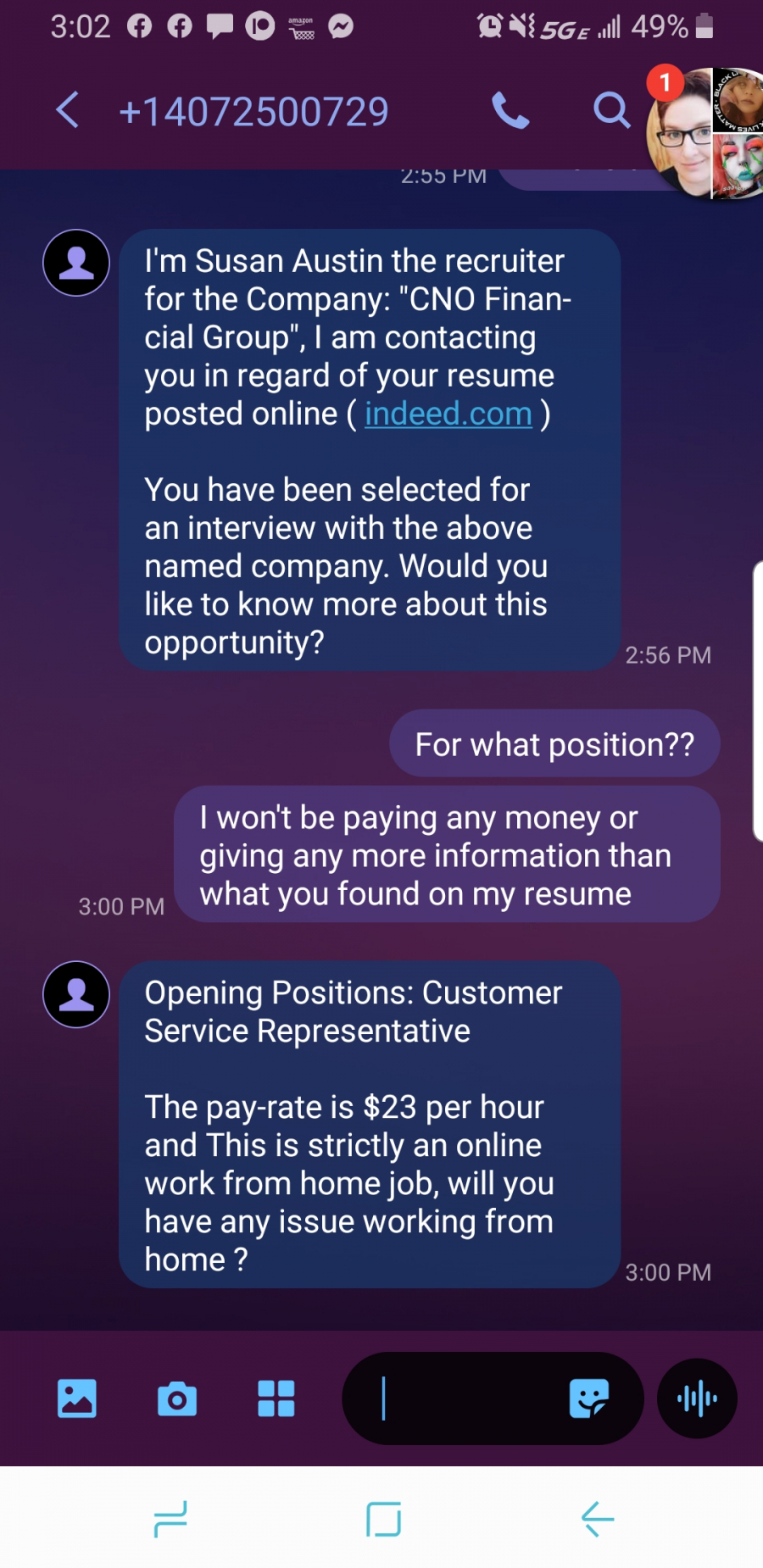Viewport: 763px width, 1568px height.
Task: Open the more attachments grid
Action: [x=276, y=1398]
